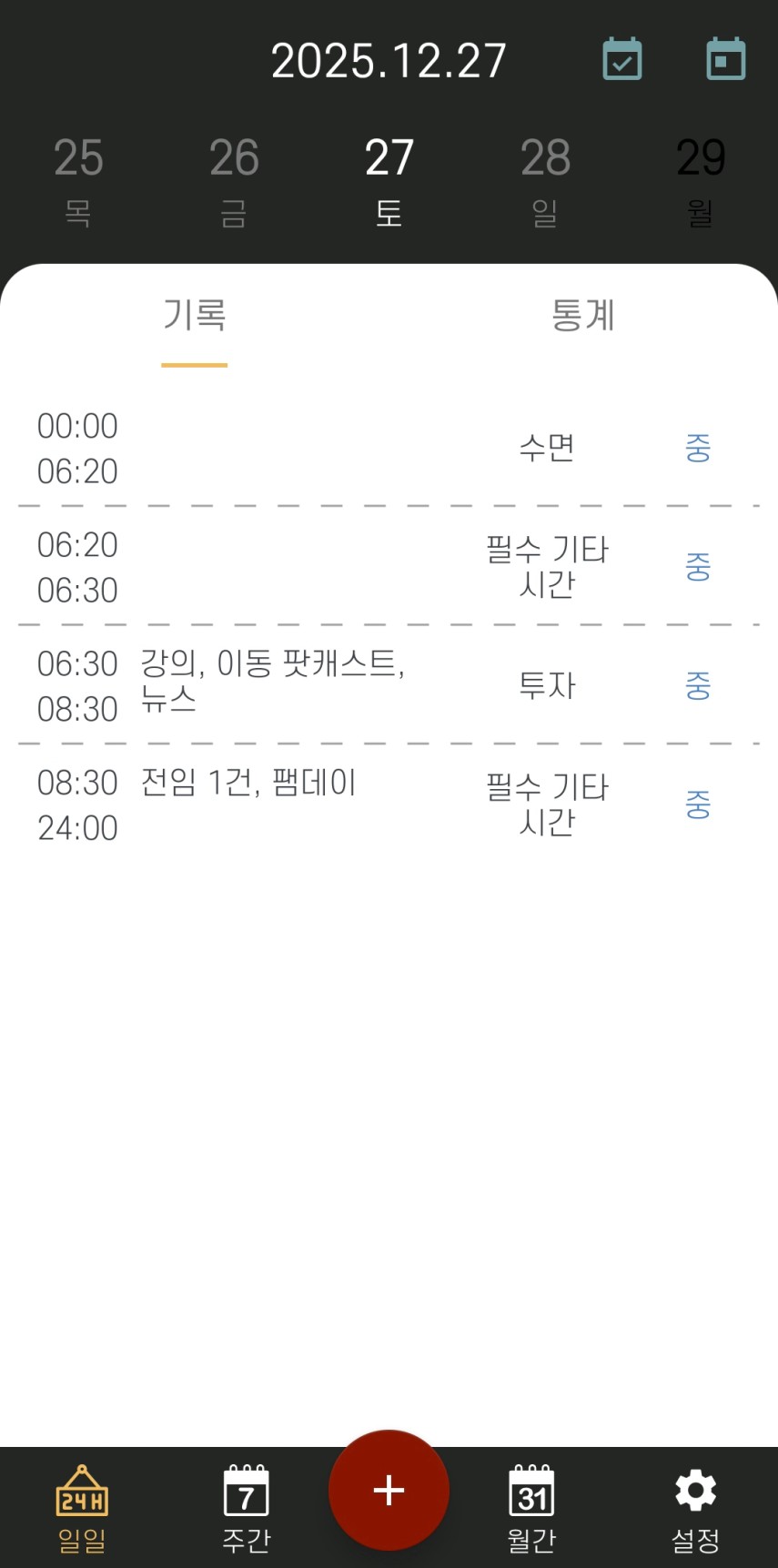The image size is (778, 1568).
Task: Select Friday the 26th
Action: tap(234, 181)
